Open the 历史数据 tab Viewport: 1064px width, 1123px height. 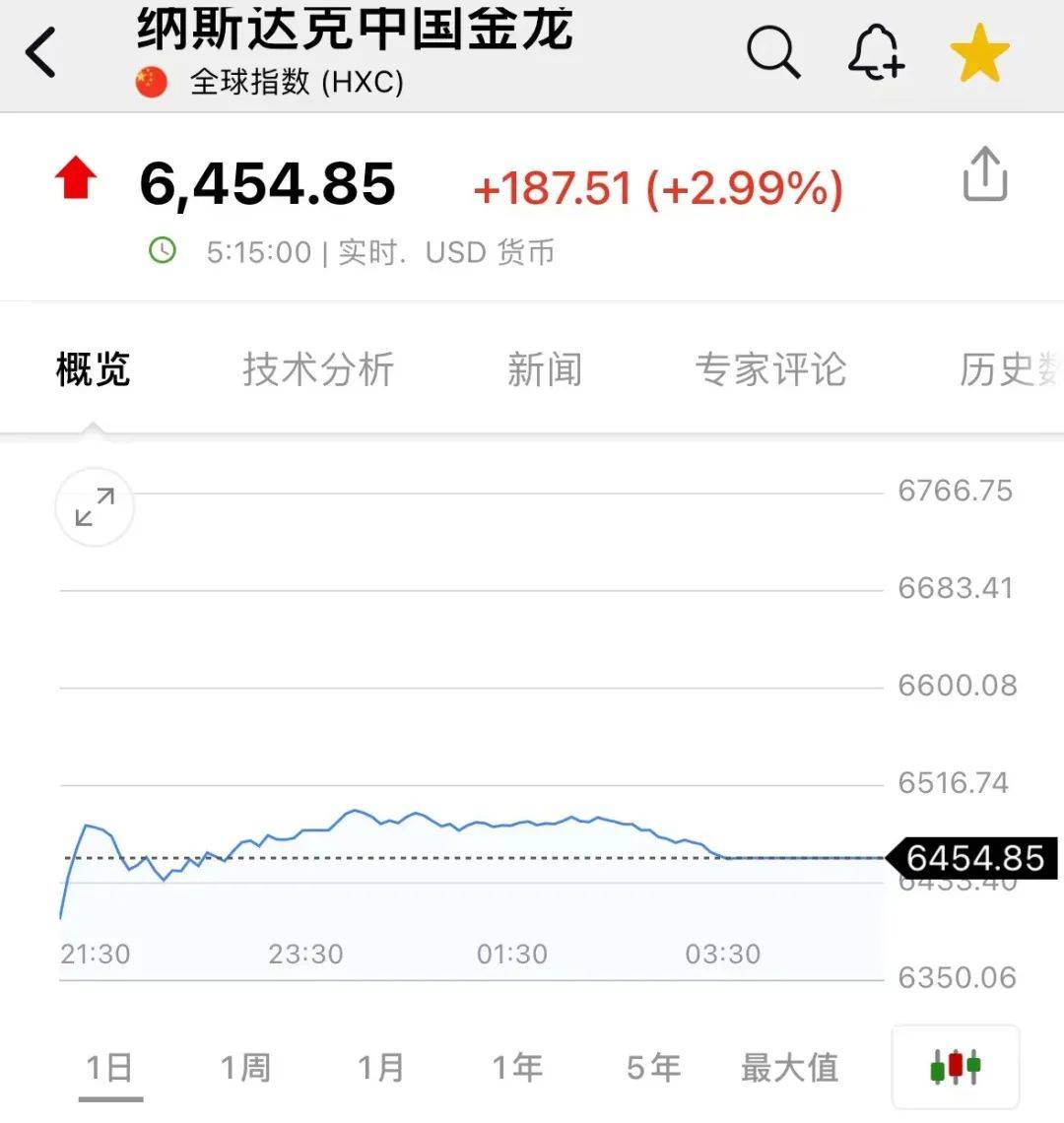point(1010,370)
